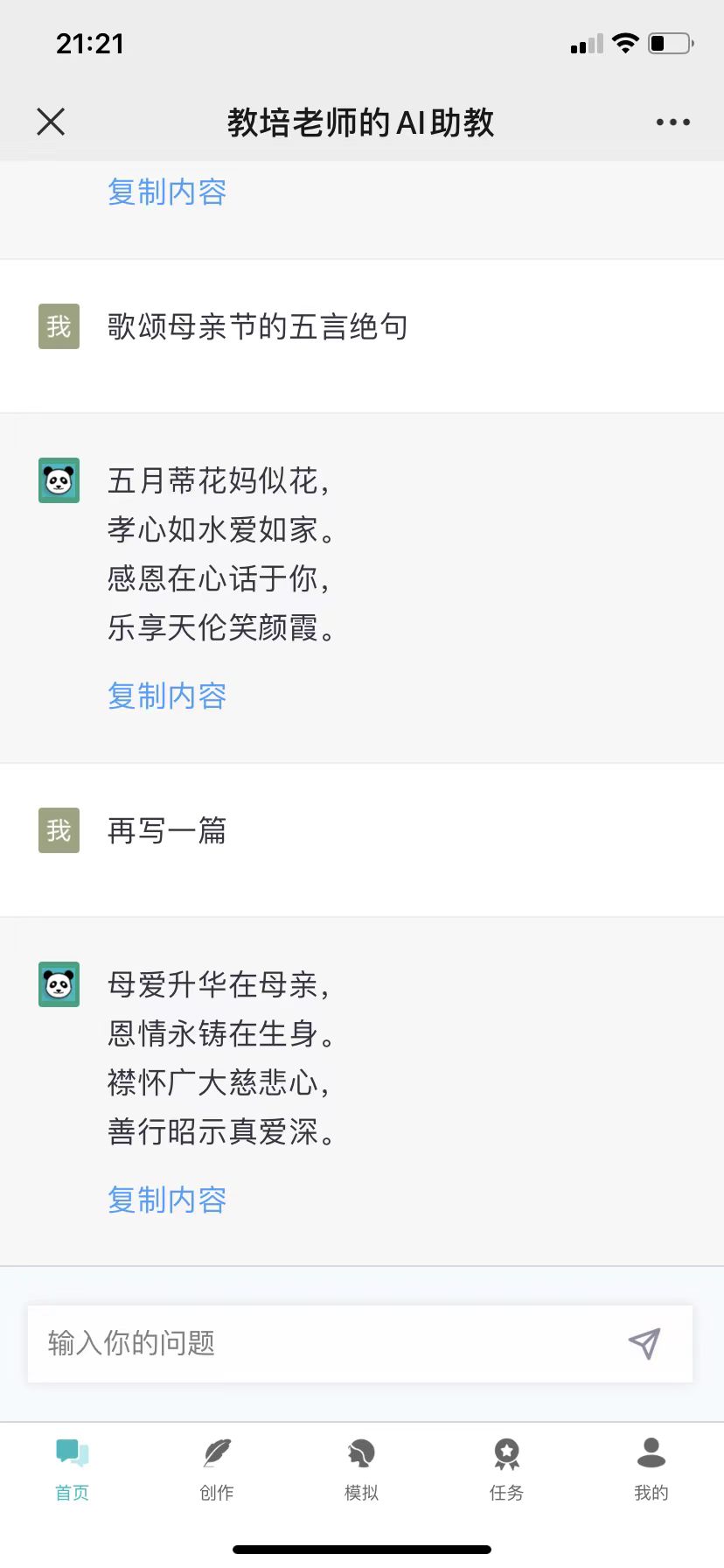The image size is (724, 1568).
Task: Close the AI助教 mini program page
Action: (51, 122)
